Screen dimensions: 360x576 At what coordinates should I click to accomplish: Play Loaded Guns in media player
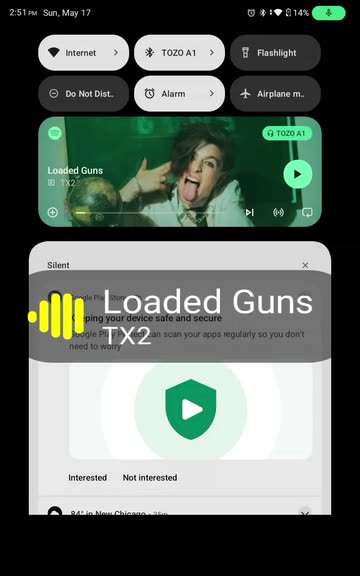(298, 174)
